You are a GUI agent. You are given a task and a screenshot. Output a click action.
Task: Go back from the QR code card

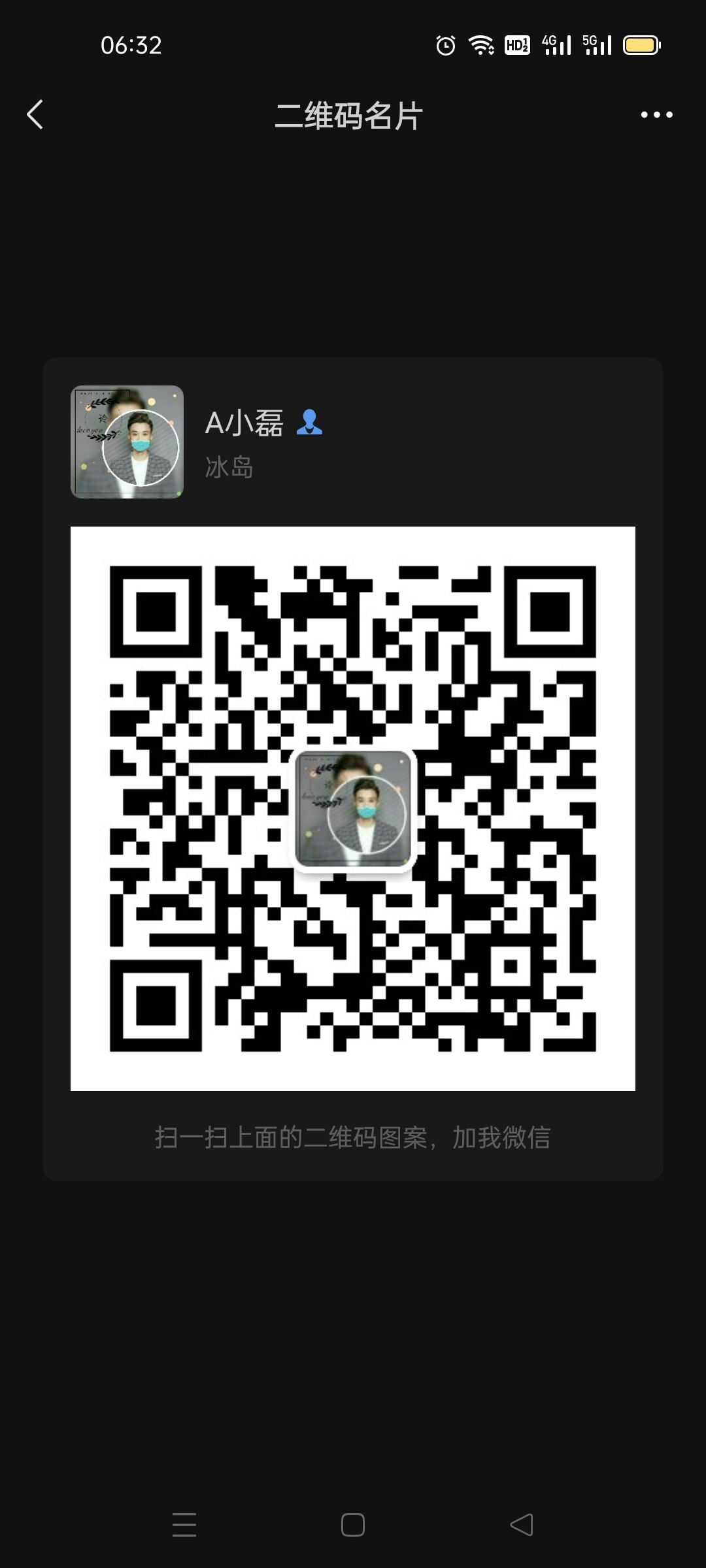(x=35, y=115)
